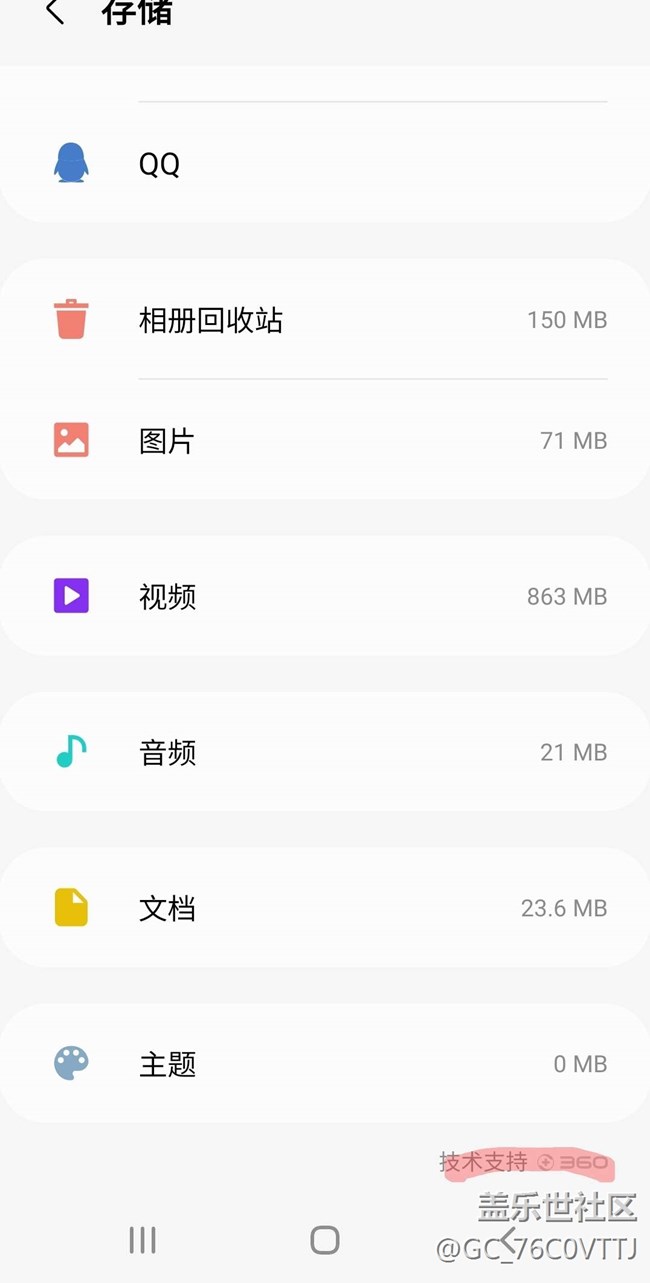The height and width of the screenshot is (1283, 650).
Task: View 视频 storage usage
Action: click(x=325, y=596)
